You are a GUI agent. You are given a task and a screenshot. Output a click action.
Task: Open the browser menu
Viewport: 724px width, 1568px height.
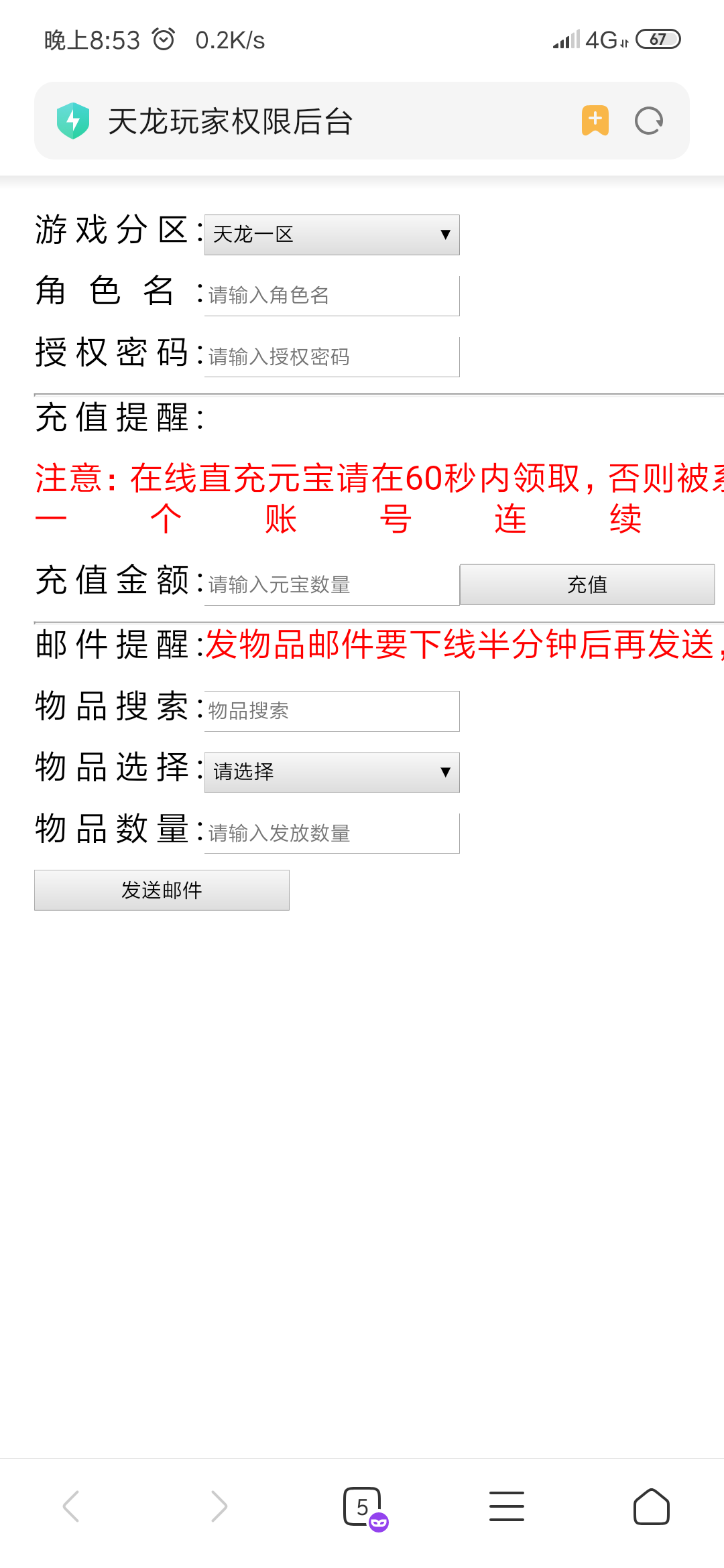(x=507, y=1506)
